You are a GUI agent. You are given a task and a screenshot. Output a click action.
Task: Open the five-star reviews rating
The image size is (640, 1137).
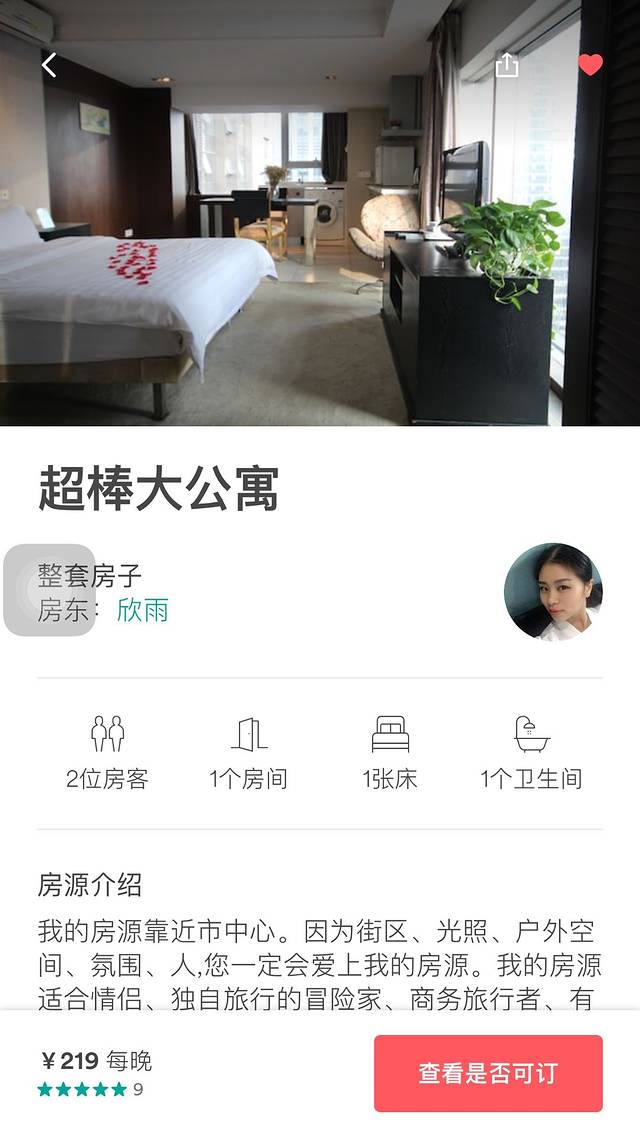[90, 1089]
